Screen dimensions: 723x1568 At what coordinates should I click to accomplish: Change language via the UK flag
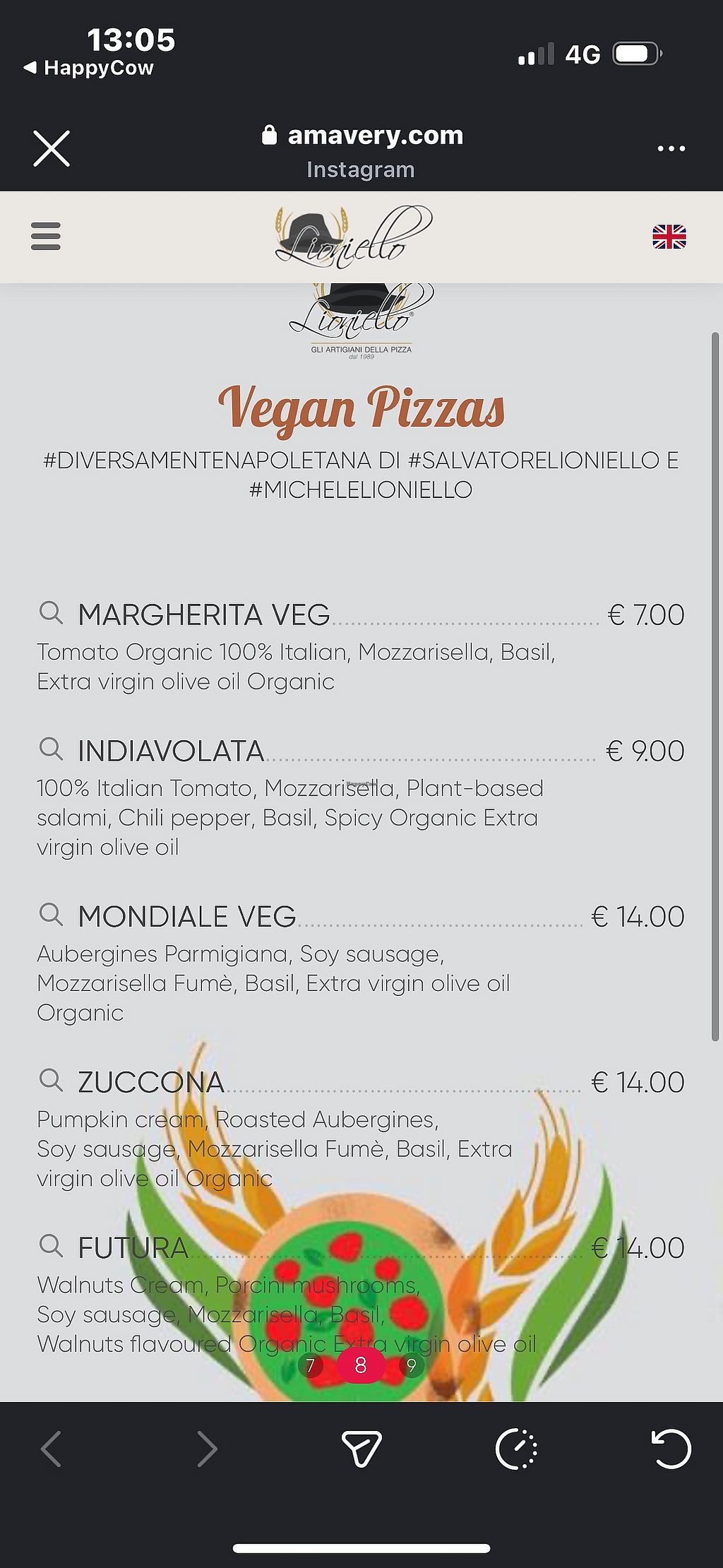[x=669, y=237]
